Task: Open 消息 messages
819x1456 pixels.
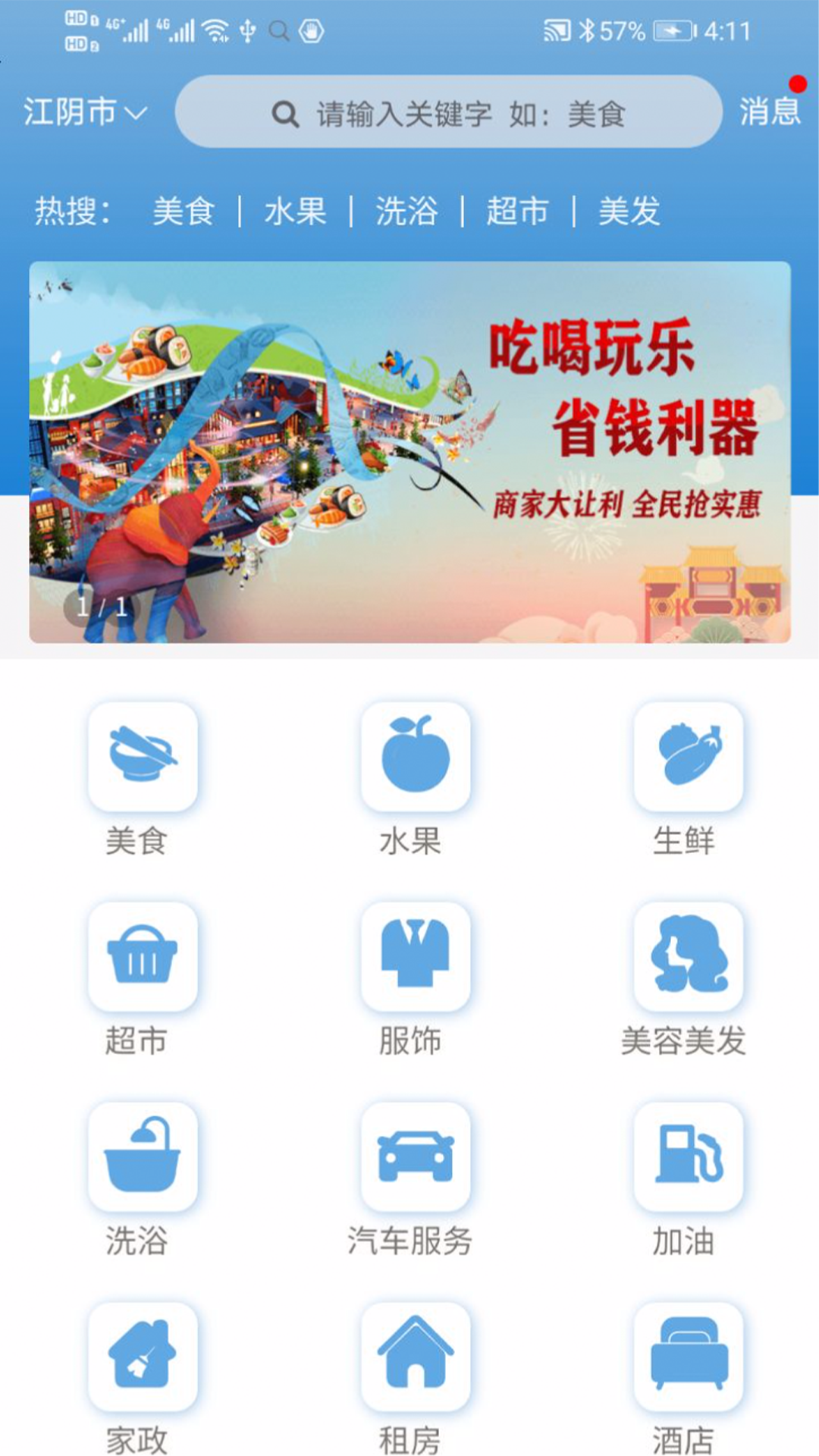Action: (x=769, y=111)
